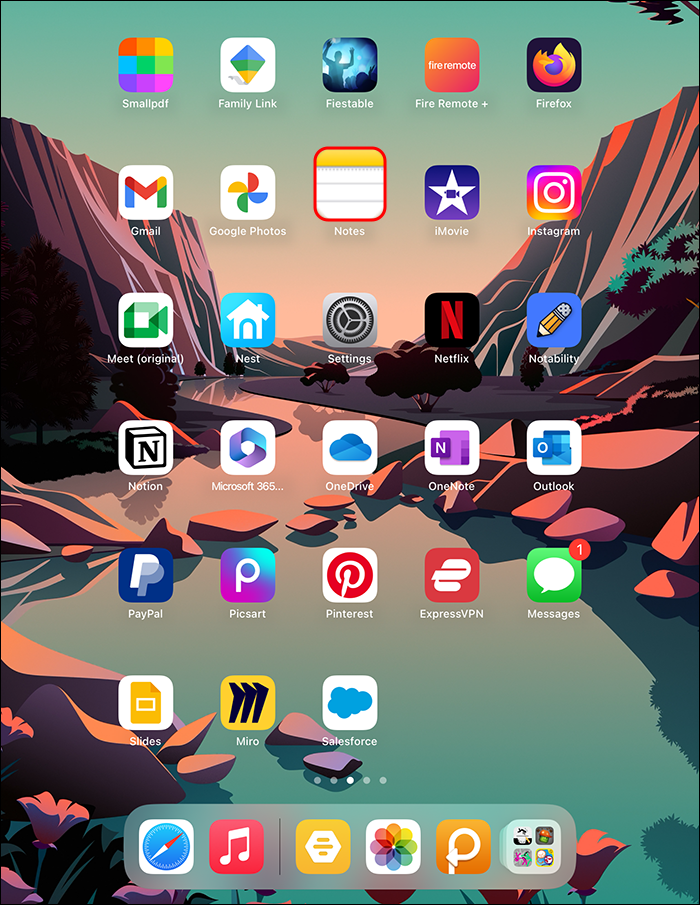Open the Smallpdf app
The image size is (700, 905).
tap(146, 65)
